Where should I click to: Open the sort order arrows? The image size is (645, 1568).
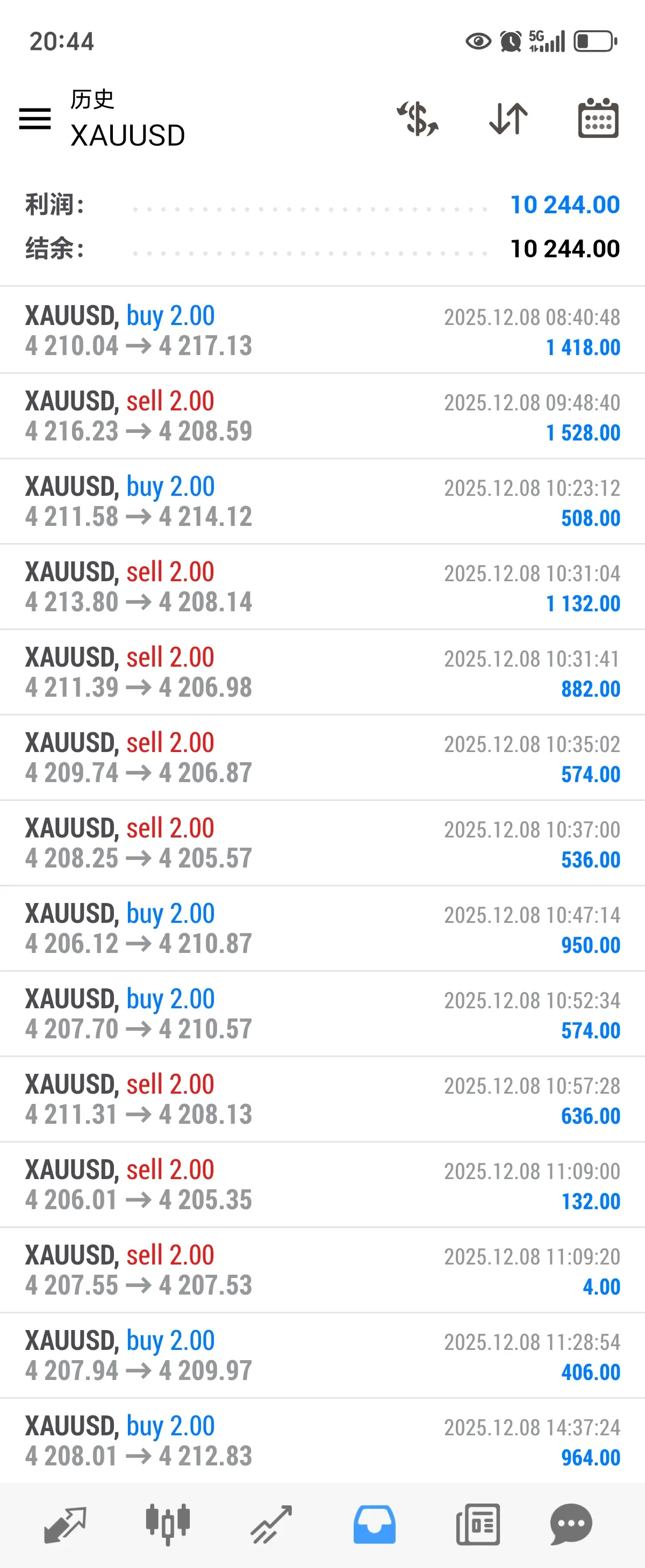pos(508,119)
